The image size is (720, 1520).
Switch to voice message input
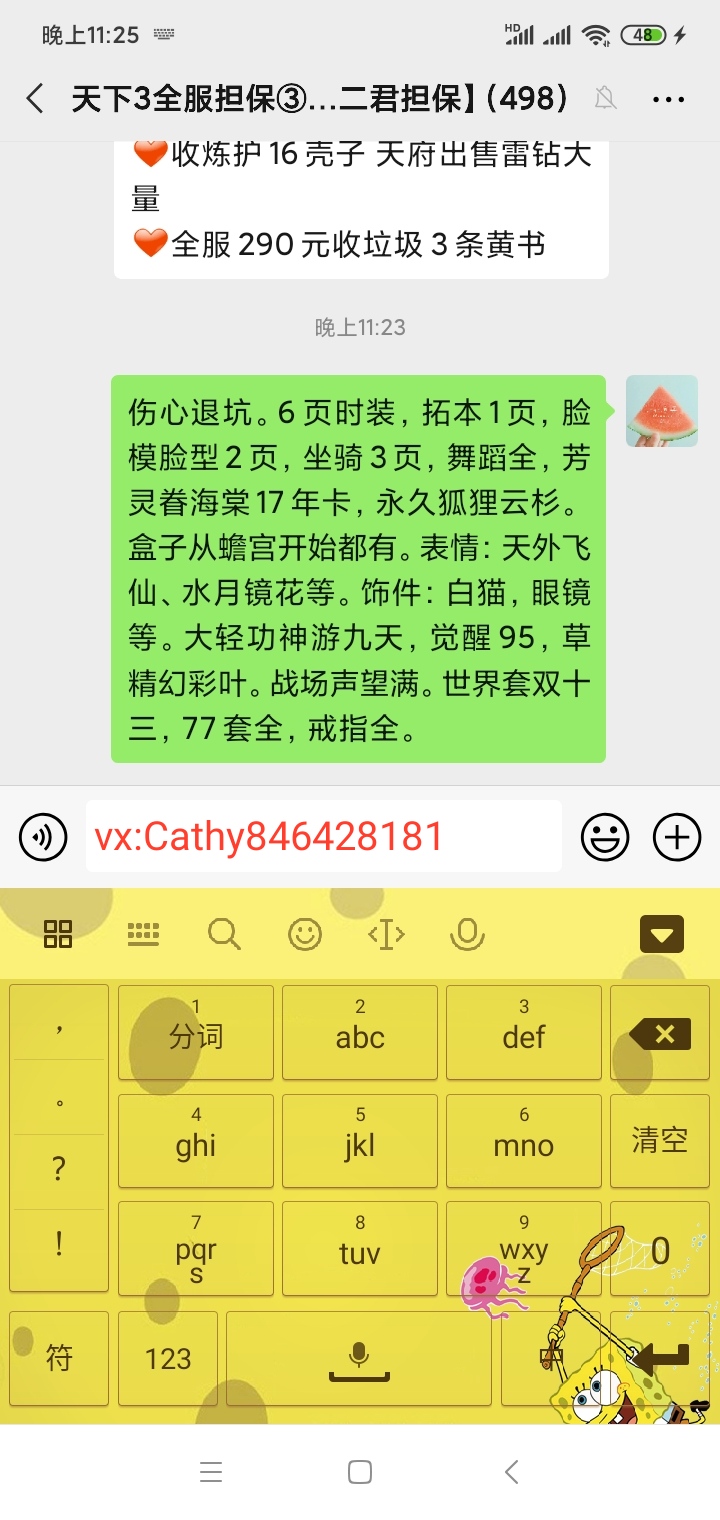(43, 837)
